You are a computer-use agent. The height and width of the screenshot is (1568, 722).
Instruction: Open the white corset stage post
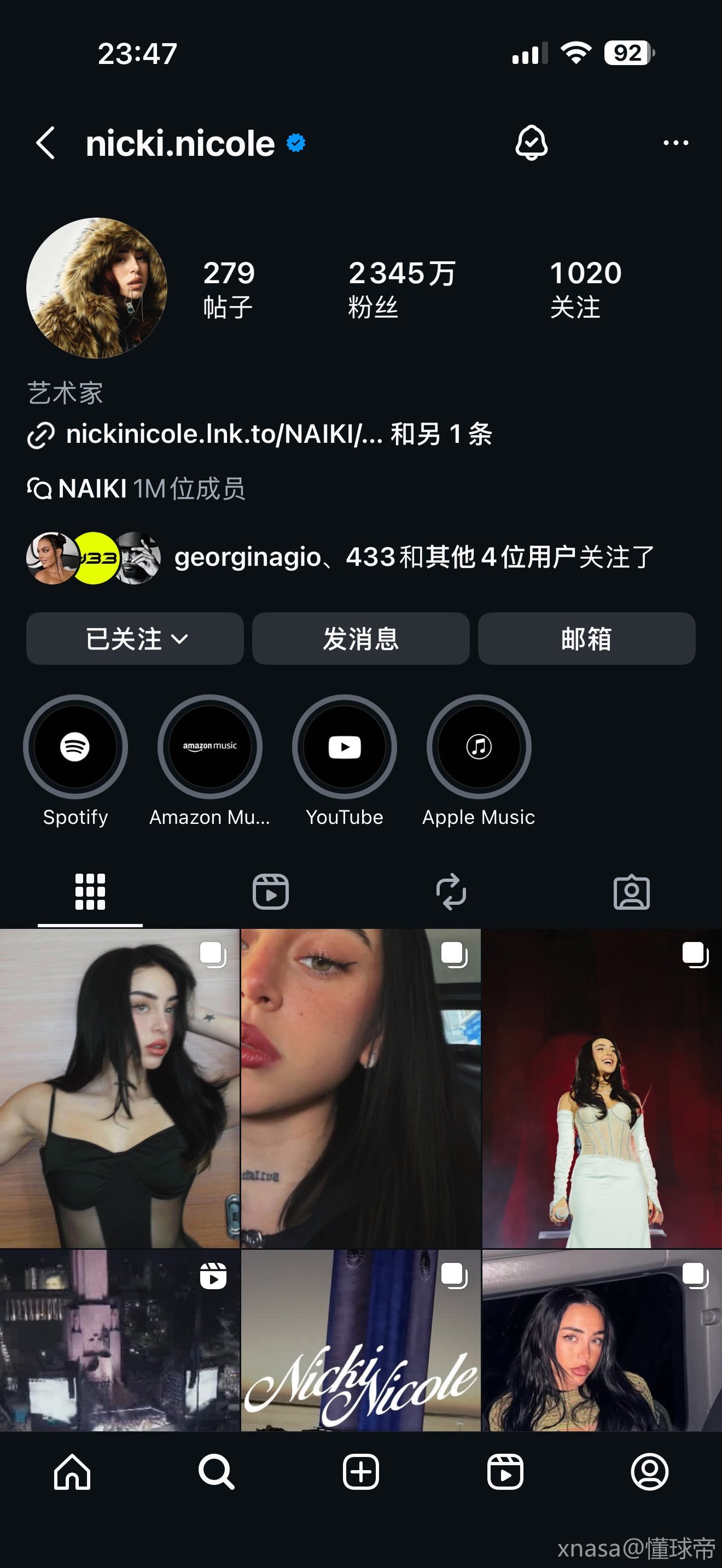point(602,1089)
